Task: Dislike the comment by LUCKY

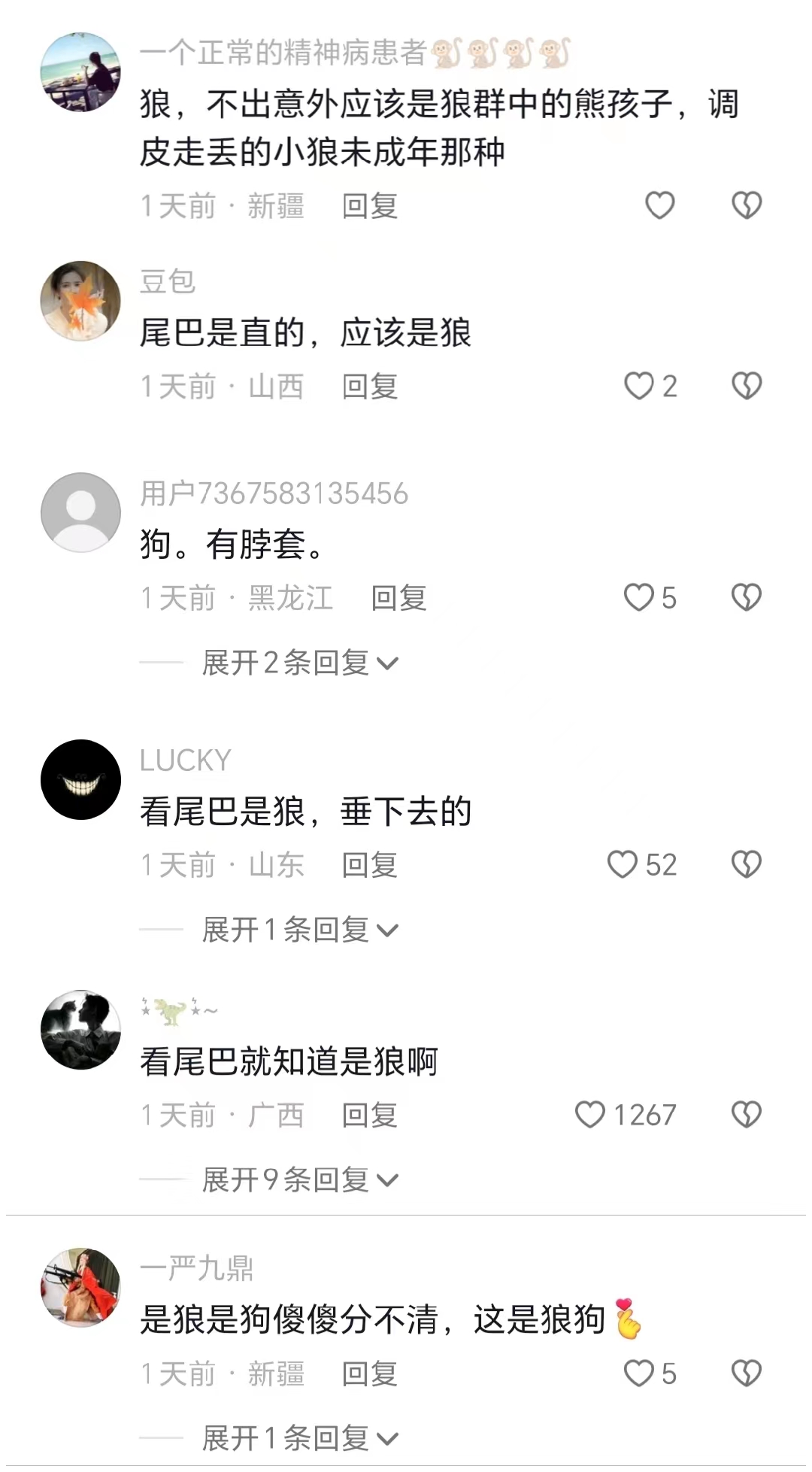Action: coord(747,864)
